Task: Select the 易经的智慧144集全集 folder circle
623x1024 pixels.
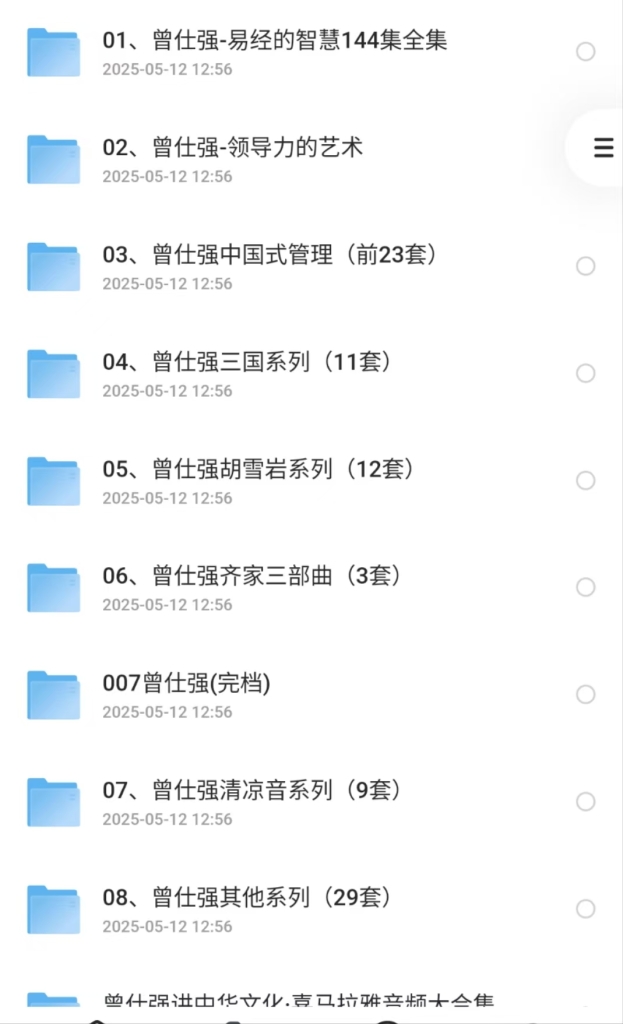Action: 586,52
